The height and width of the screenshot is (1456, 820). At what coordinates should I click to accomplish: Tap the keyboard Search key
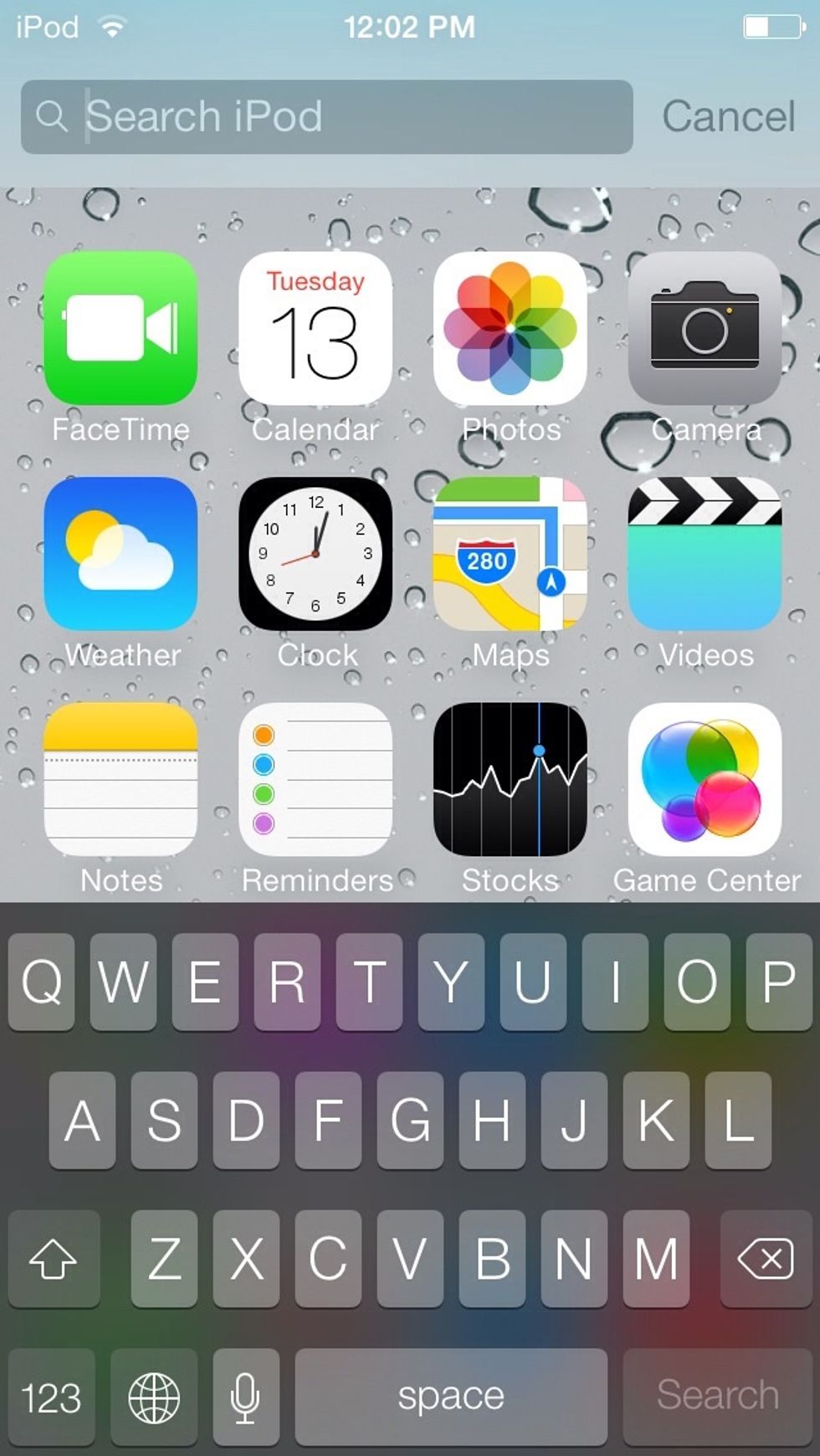pyautogui.click(x=717, y=1397)
